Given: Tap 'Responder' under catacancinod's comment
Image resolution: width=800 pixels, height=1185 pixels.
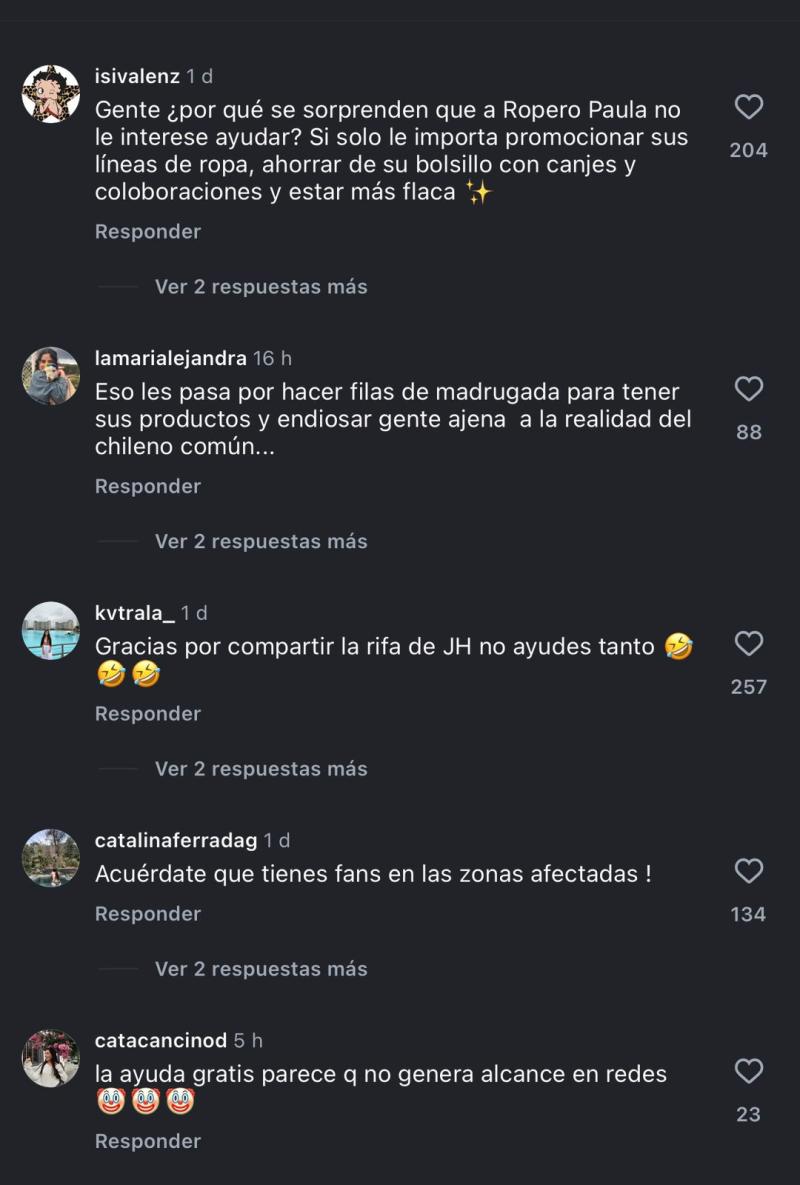Looking at the screenshot, I should 147,1141.
